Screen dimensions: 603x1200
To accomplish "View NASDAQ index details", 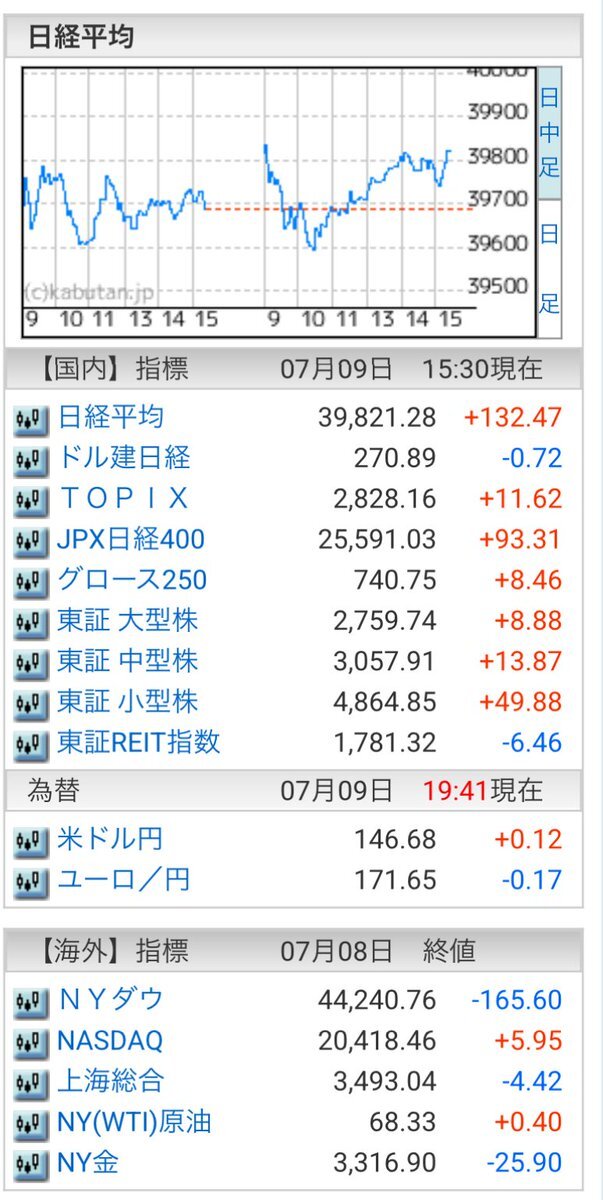I will [110, 1040].
